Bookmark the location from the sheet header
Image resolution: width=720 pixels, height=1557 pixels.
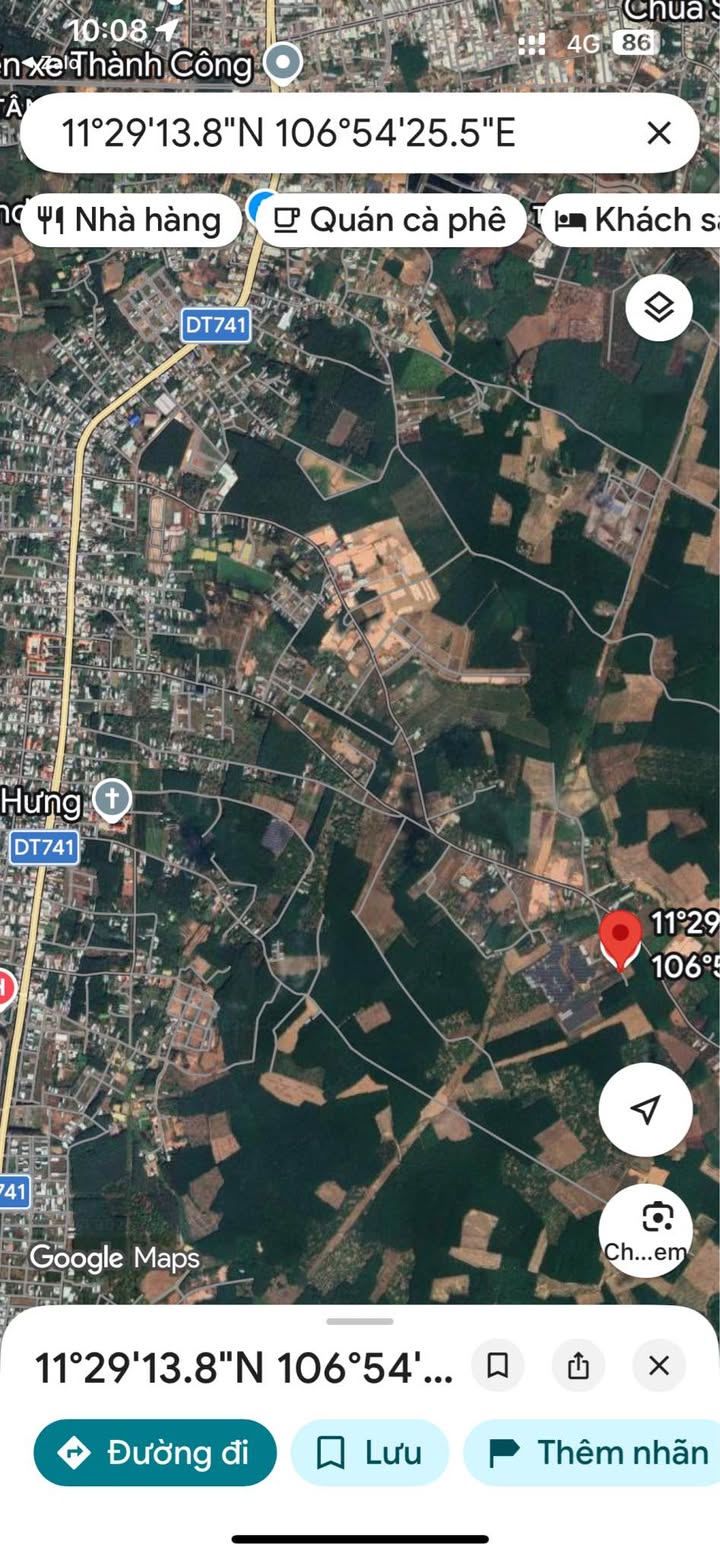(497, 1365)
